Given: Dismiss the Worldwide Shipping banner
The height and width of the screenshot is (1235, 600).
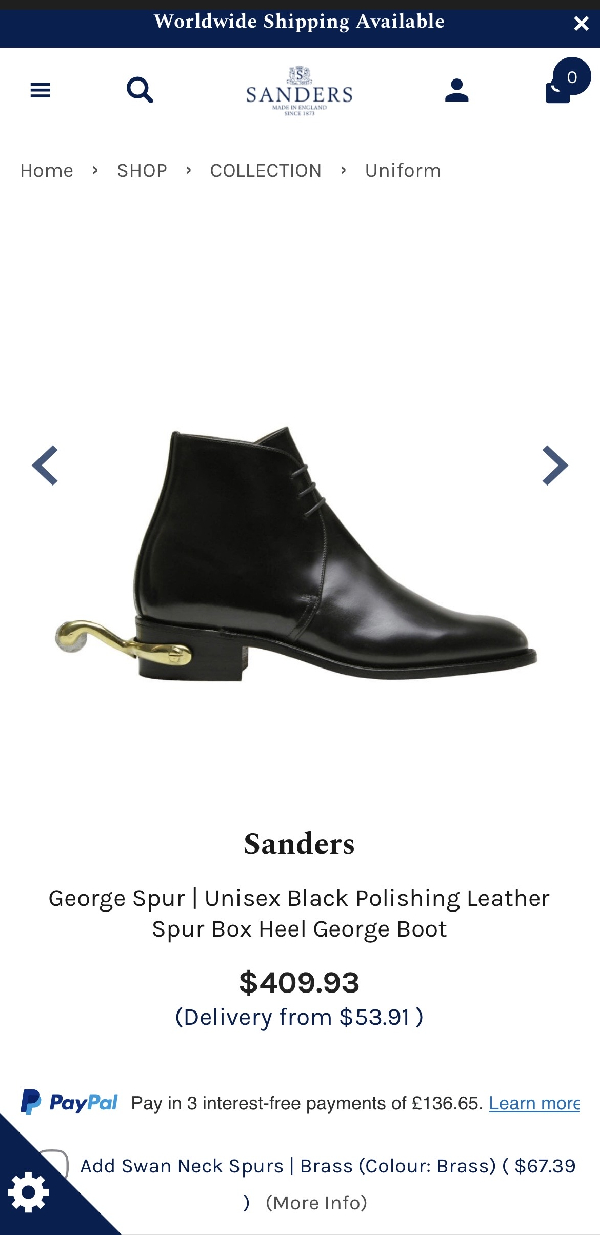Looking at the screenshot, I should click(x=581, y=24).
